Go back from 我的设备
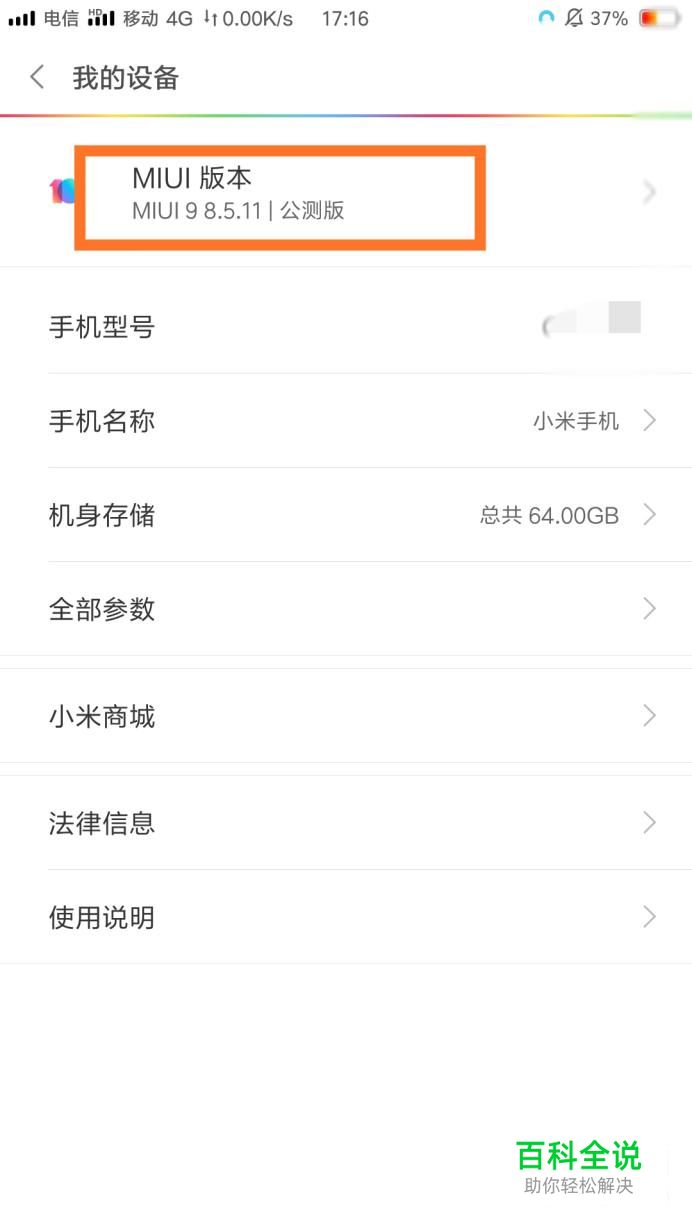Viewport: 692px width, 1230px height. (x=38, y=77)
